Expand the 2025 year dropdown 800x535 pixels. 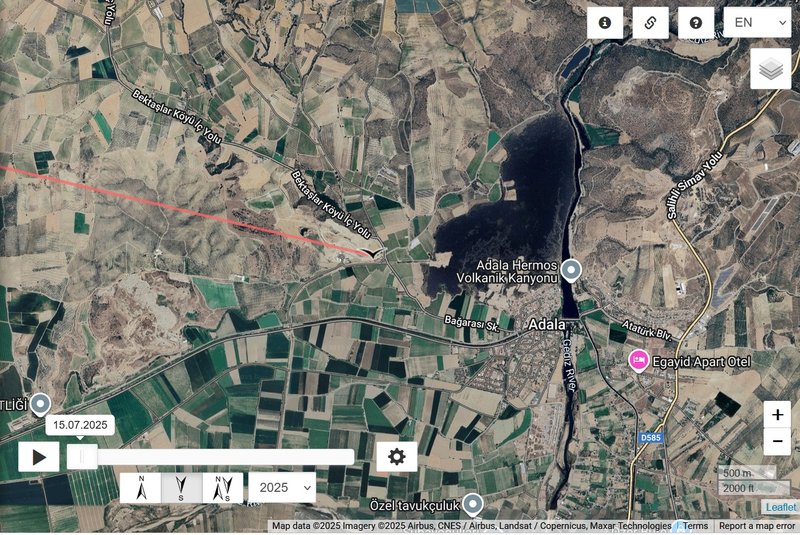coord(281,488)
